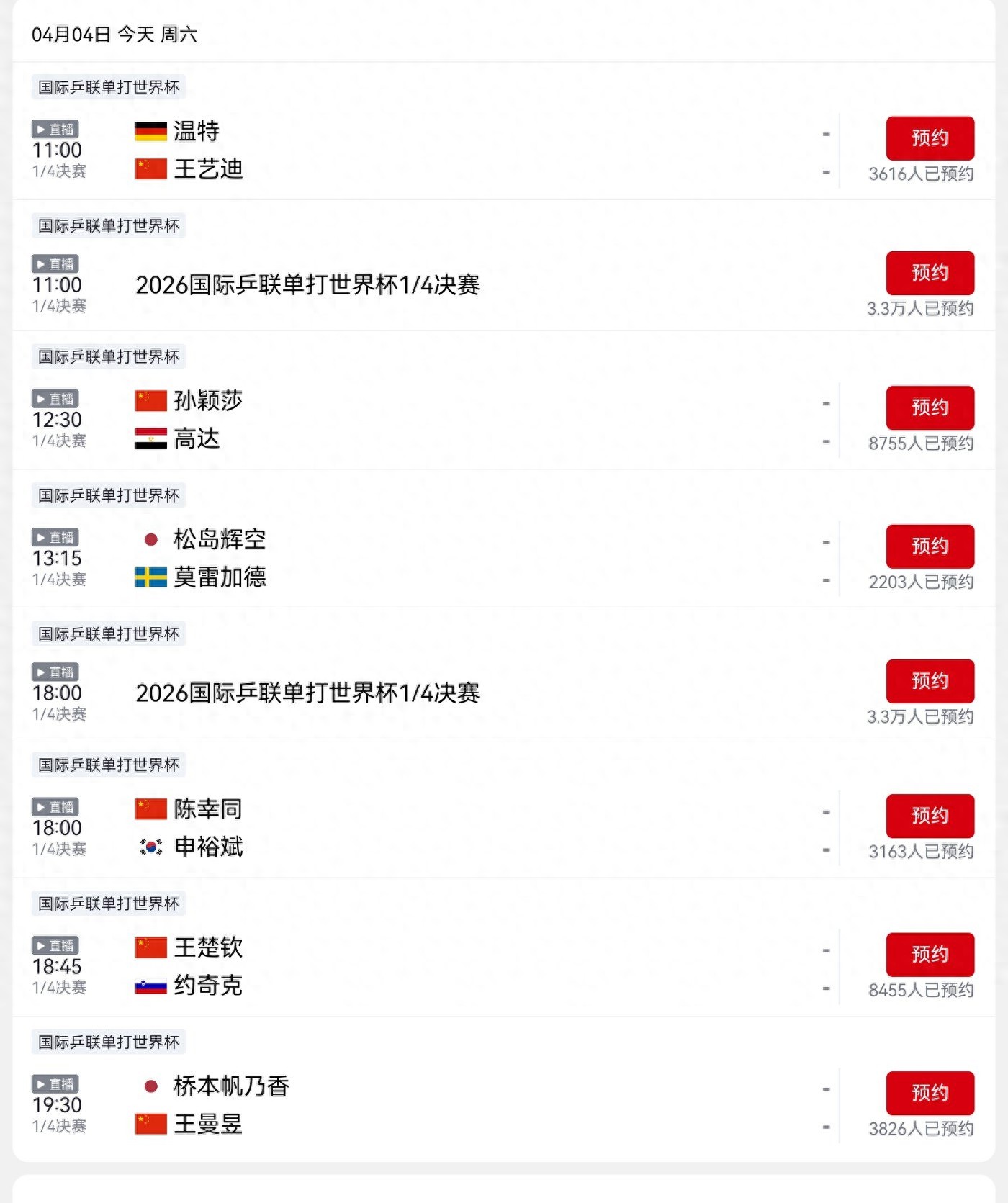Open the 2026国际乒联单打世界杯1/4决赛 18:00 event
Viewport: 1008px width, 1203px height.
[x=310, y=694]
